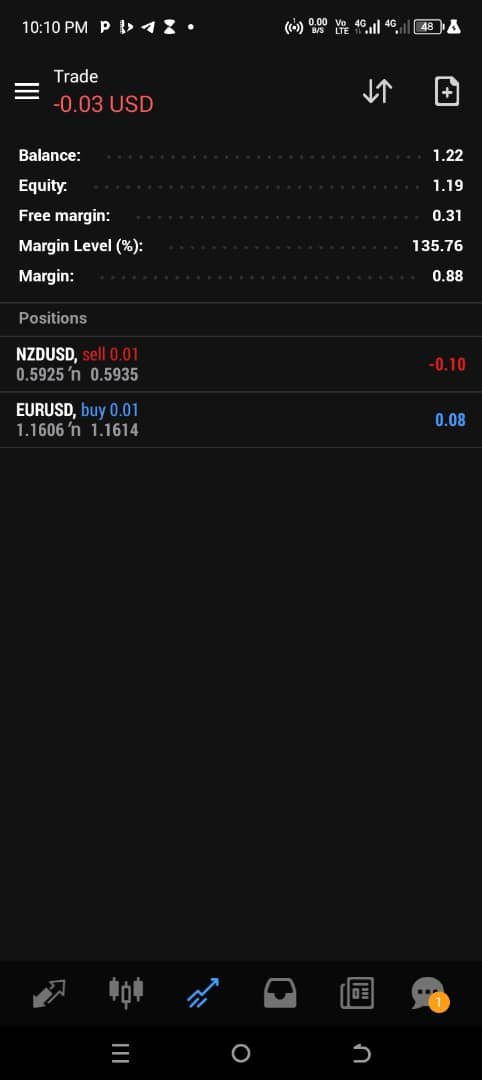Open the NZDUSD sell position
This screenshot has width=482, height=1080.
(241, 364)
